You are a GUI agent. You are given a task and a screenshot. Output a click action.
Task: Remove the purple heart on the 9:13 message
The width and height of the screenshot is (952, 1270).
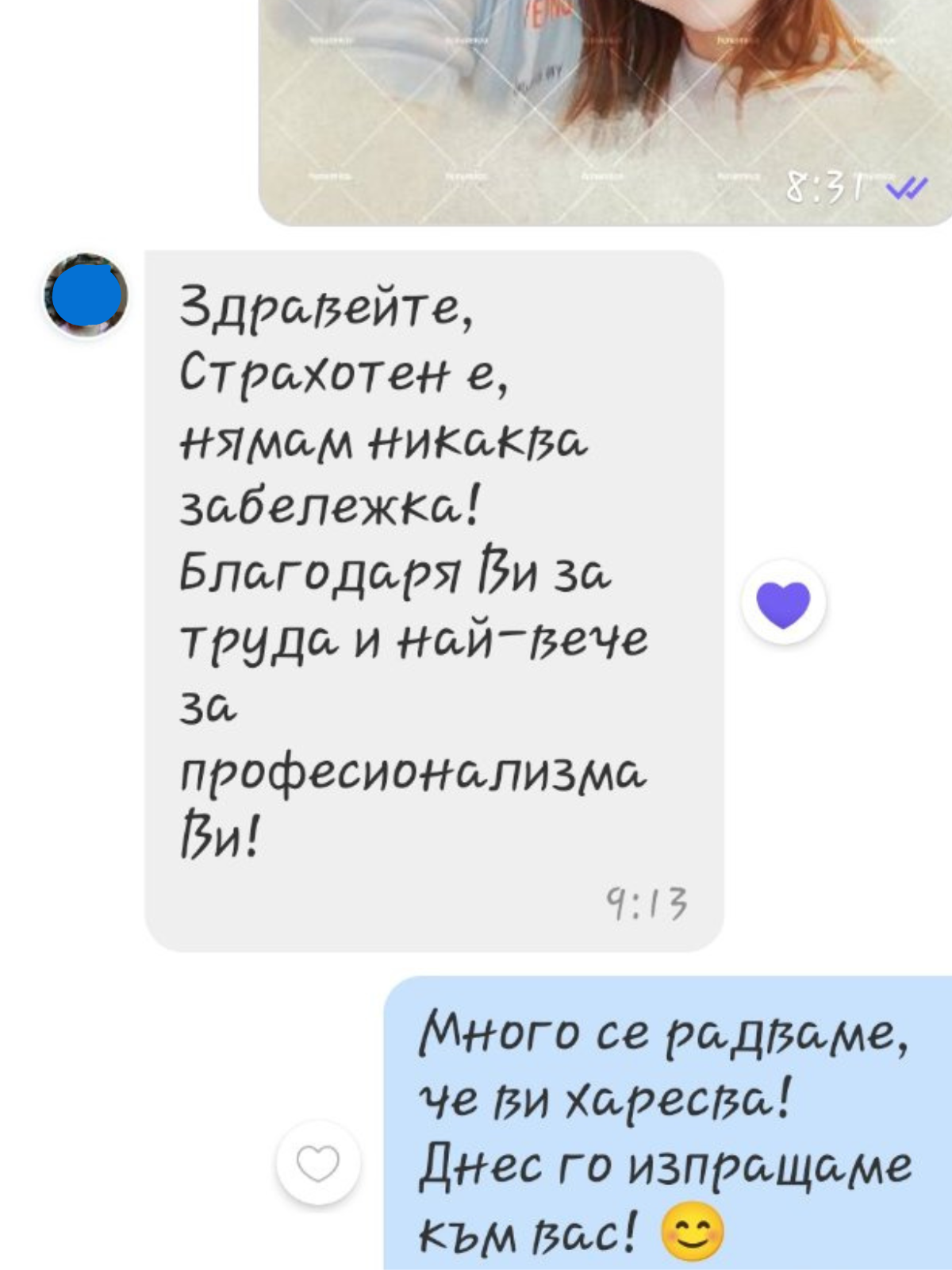pos(783,602)
